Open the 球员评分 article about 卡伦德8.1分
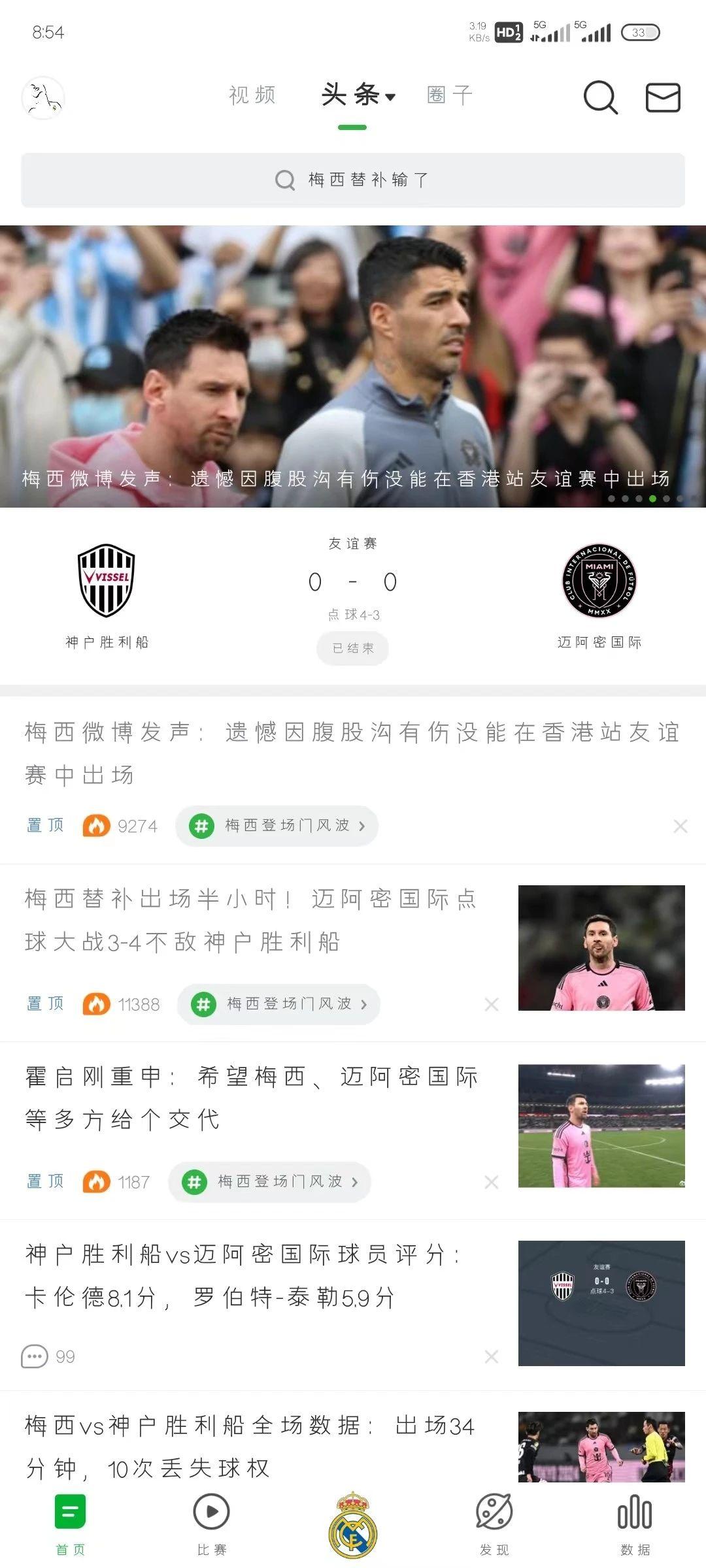 (243, 1275)
